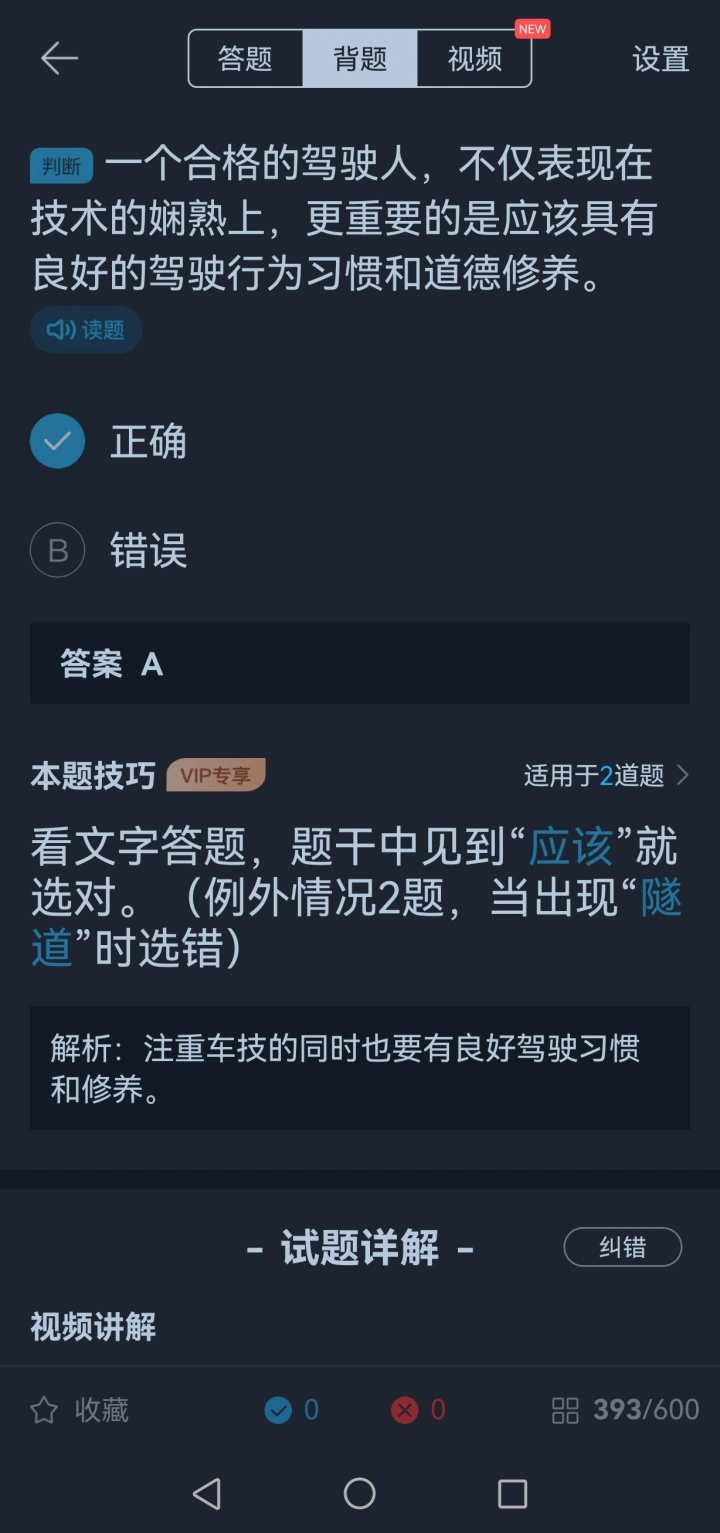
Task: Choose the 正确 answer option
Action: point(108,441)
